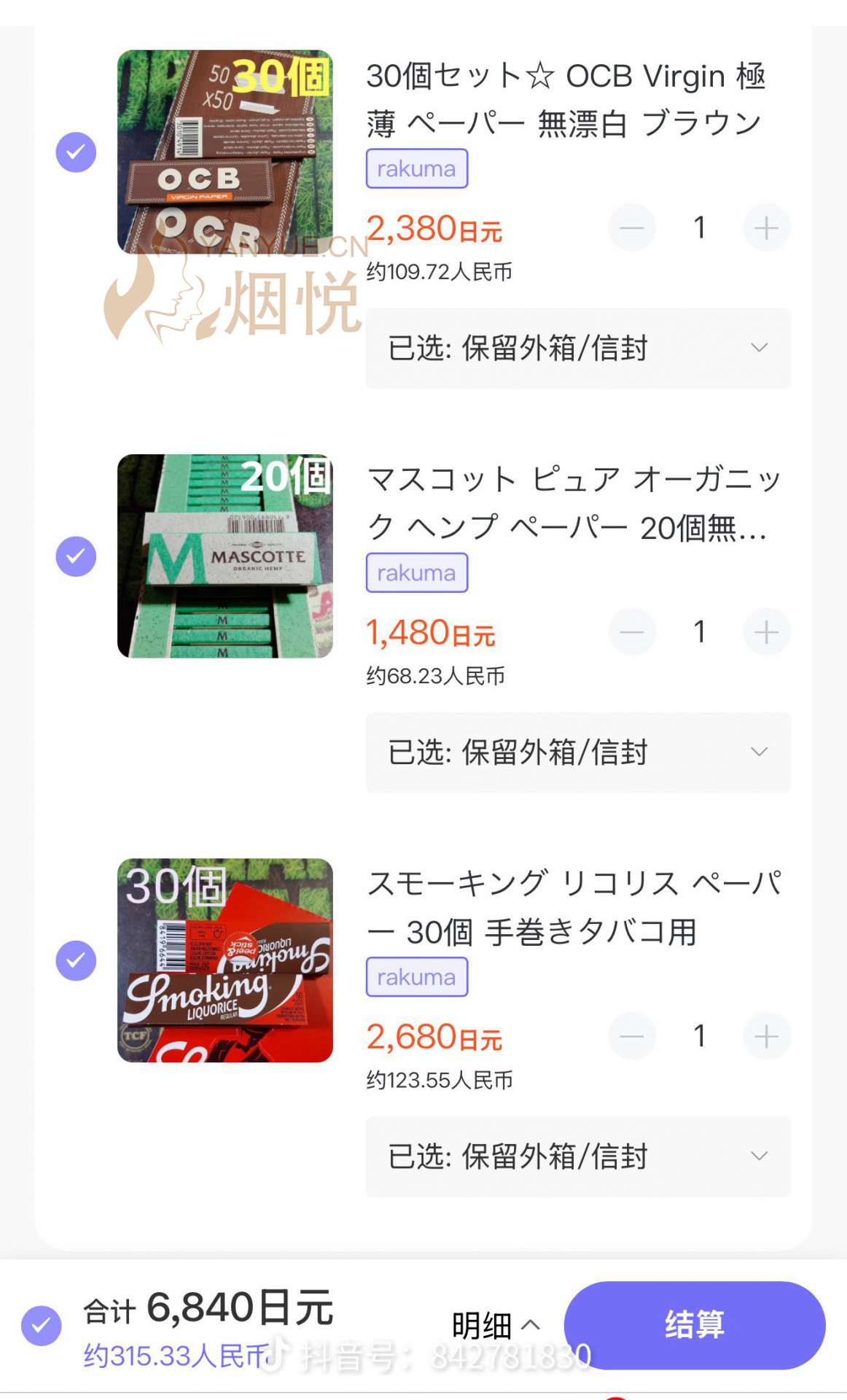
Task: Increase quantity of OCB Virgin paper set
Action: 765,227
